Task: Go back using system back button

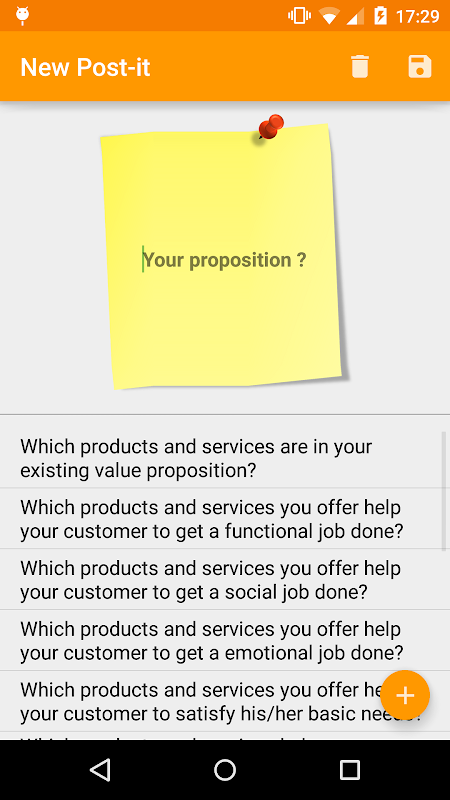Action: tap(100, 769)
